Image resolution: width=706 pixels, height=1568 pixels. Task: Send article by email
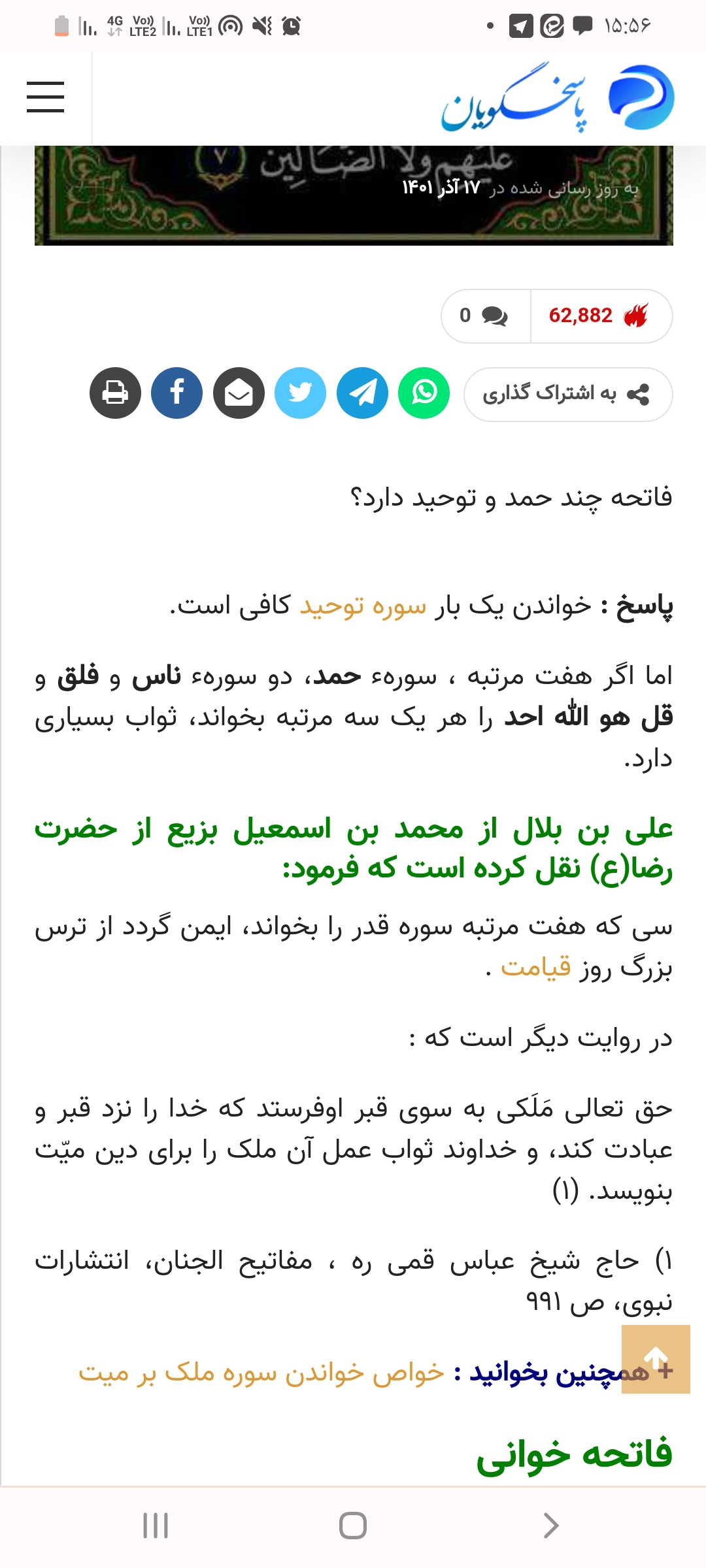[x=239, y=393]
